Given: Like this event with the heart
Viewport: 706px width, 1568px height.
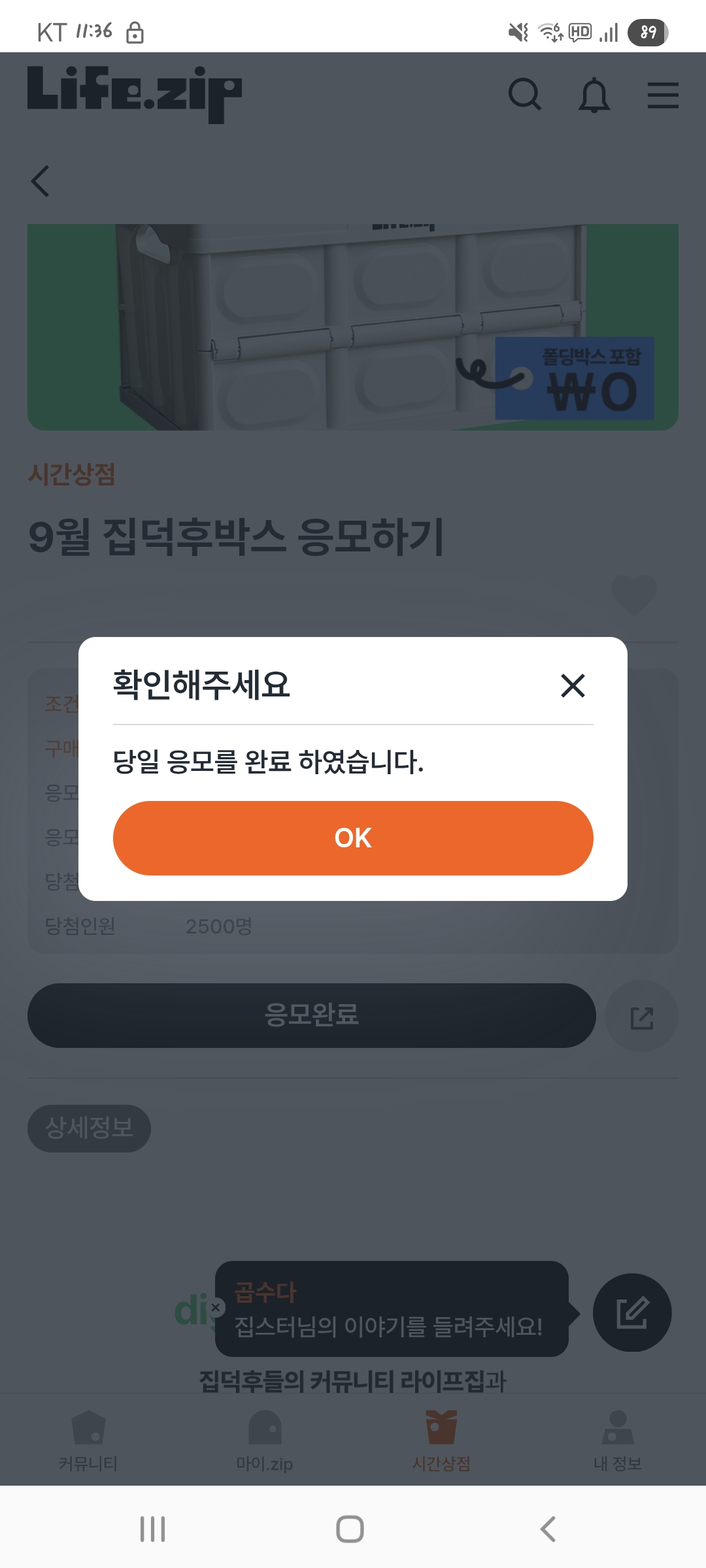Looking at the screenshot, I should [x=633, y=594].
